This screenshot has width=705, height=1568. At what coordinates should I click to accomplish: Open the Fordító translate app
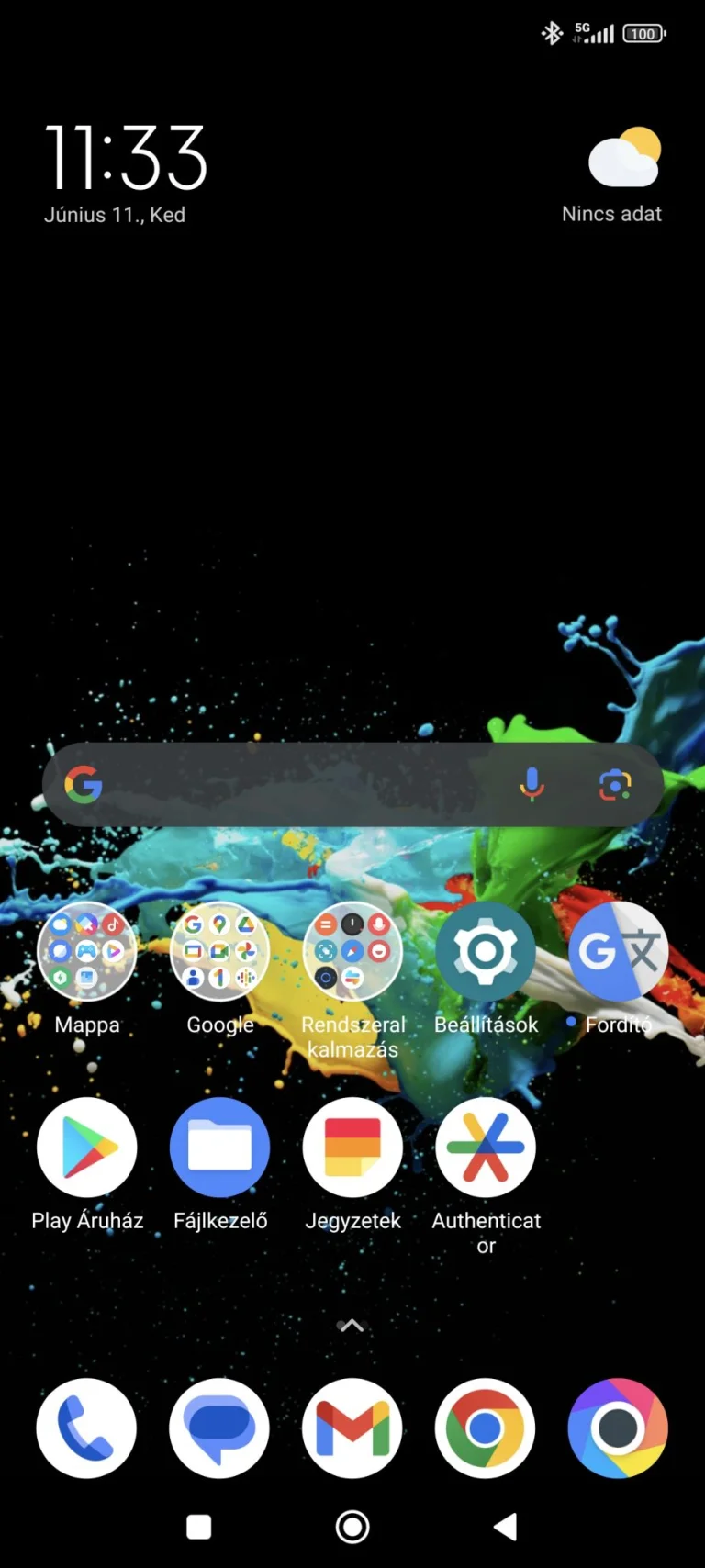(618, 952)
